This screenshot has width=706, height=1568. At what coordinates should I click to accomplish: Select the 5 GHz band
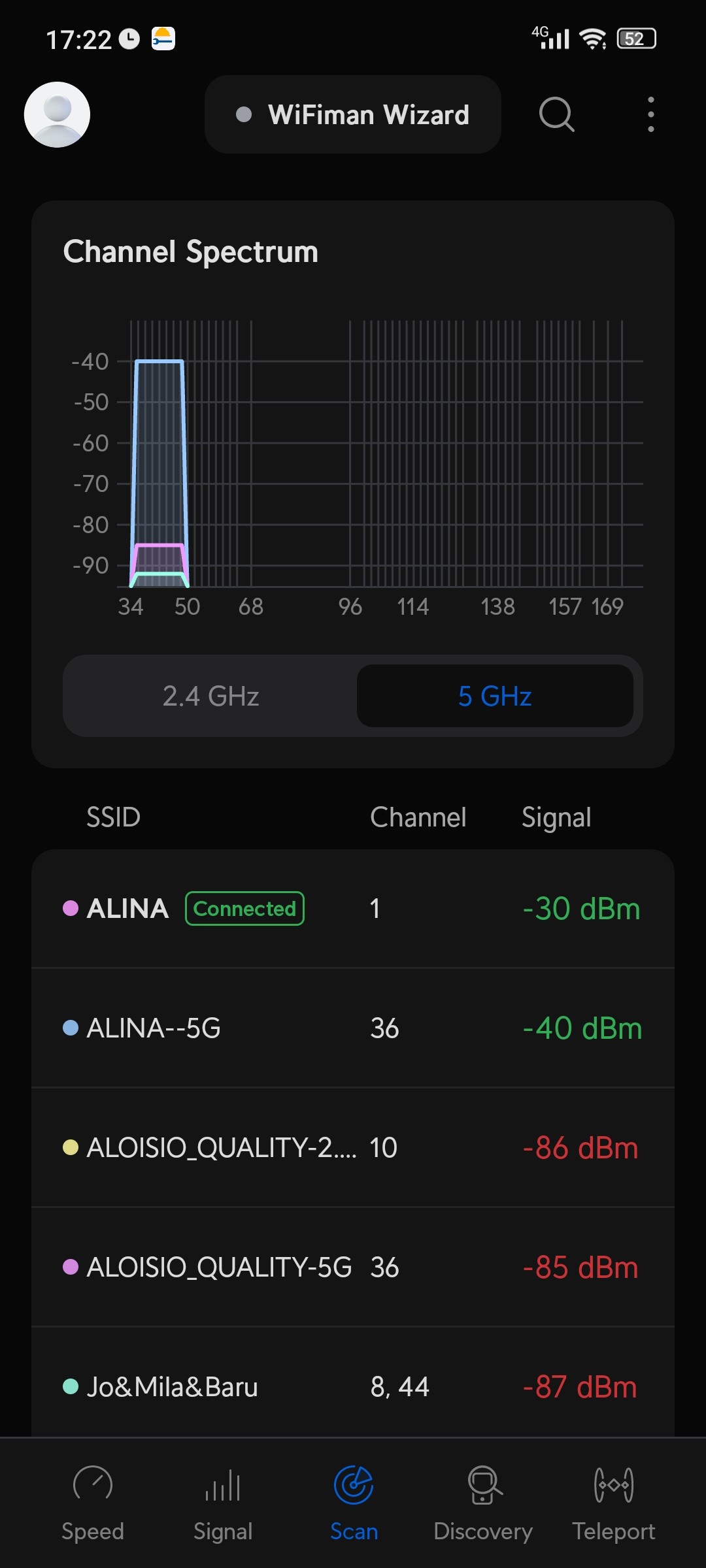(x=495, y=696)
